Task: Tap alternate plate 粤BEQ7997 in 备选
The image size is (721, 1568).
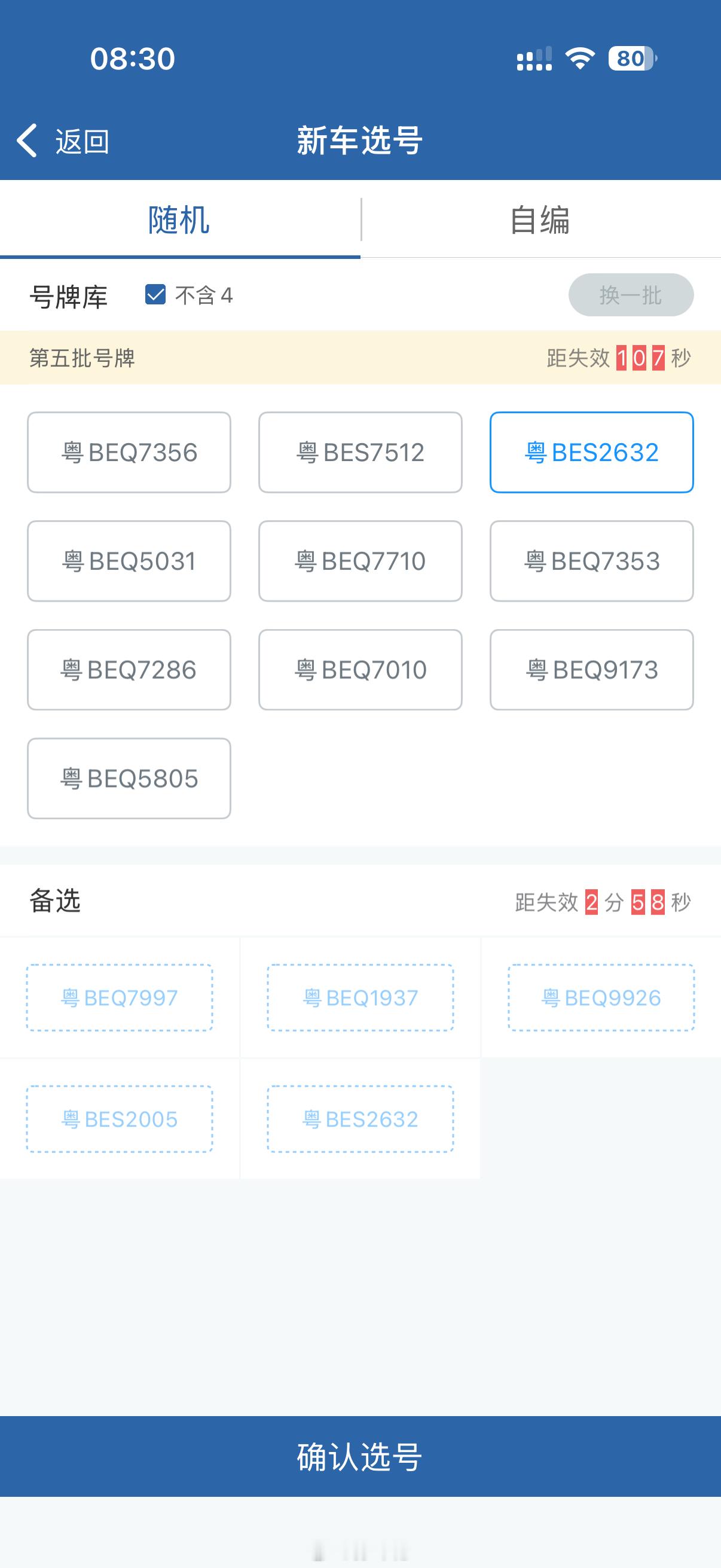Action: (119, 997)
